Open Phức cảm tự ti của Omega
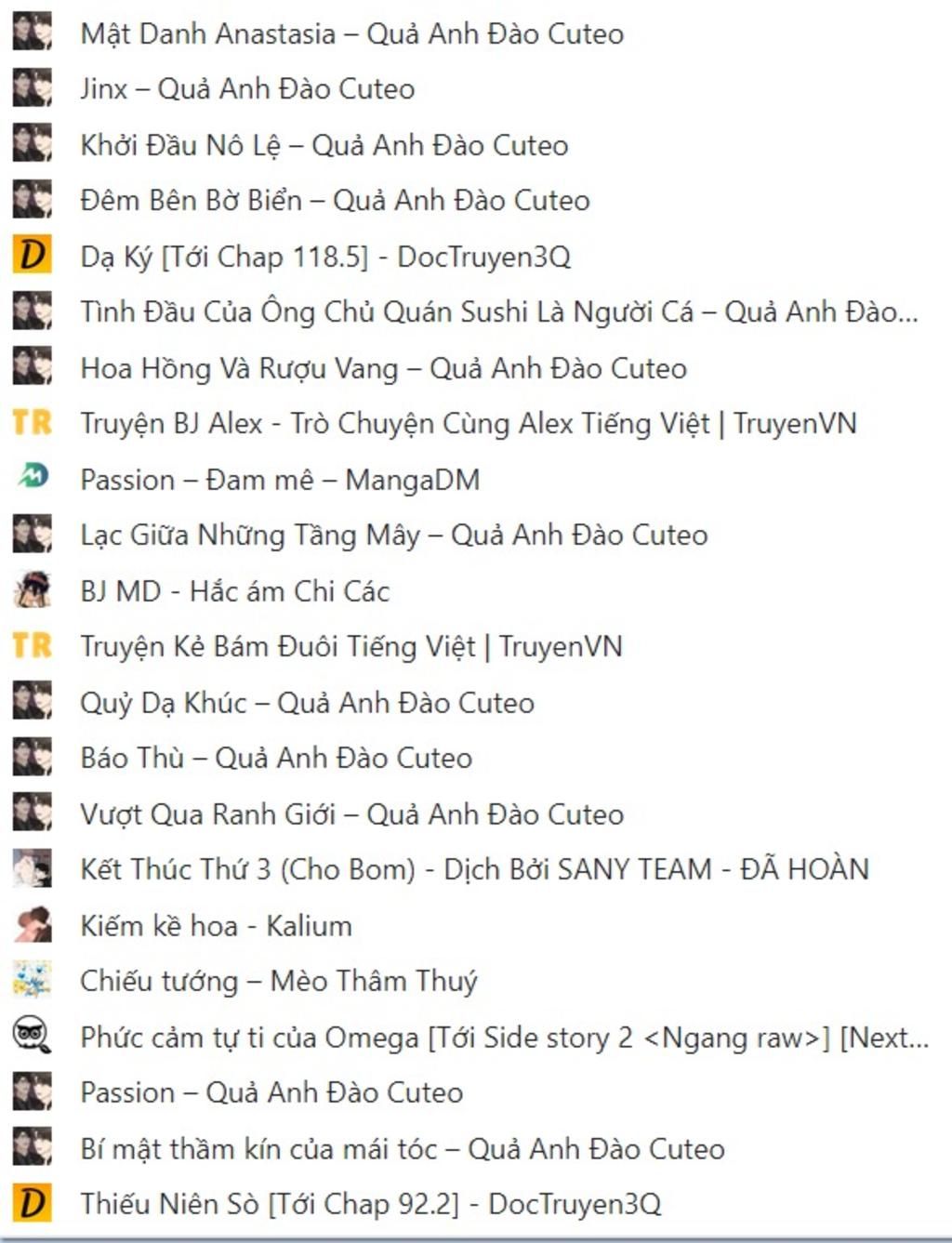The width and height of the screenshot is (952, 1243). 504,1038
